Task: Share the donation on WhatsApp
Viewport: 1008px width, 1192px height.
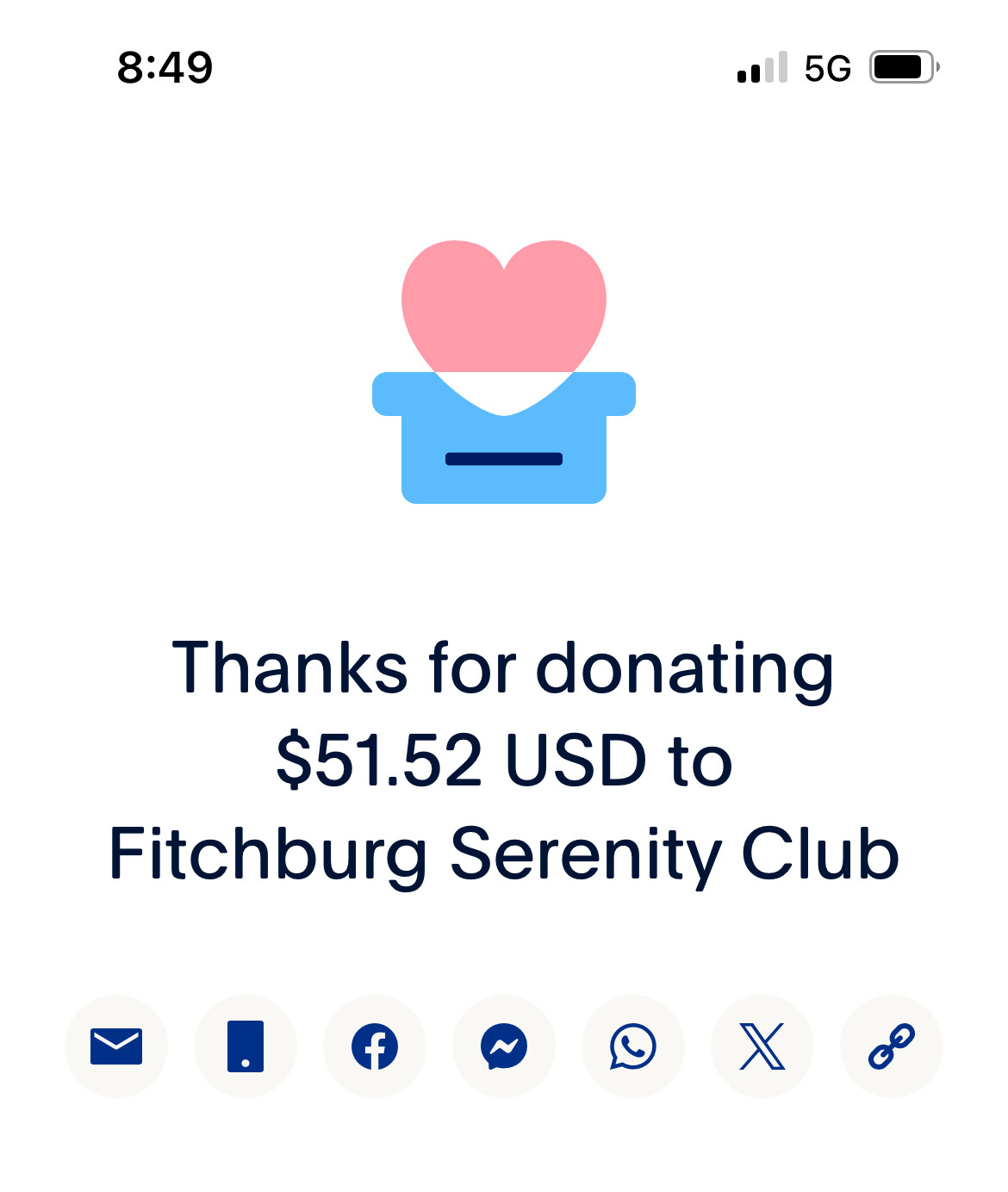Action: coord(633,1046)
